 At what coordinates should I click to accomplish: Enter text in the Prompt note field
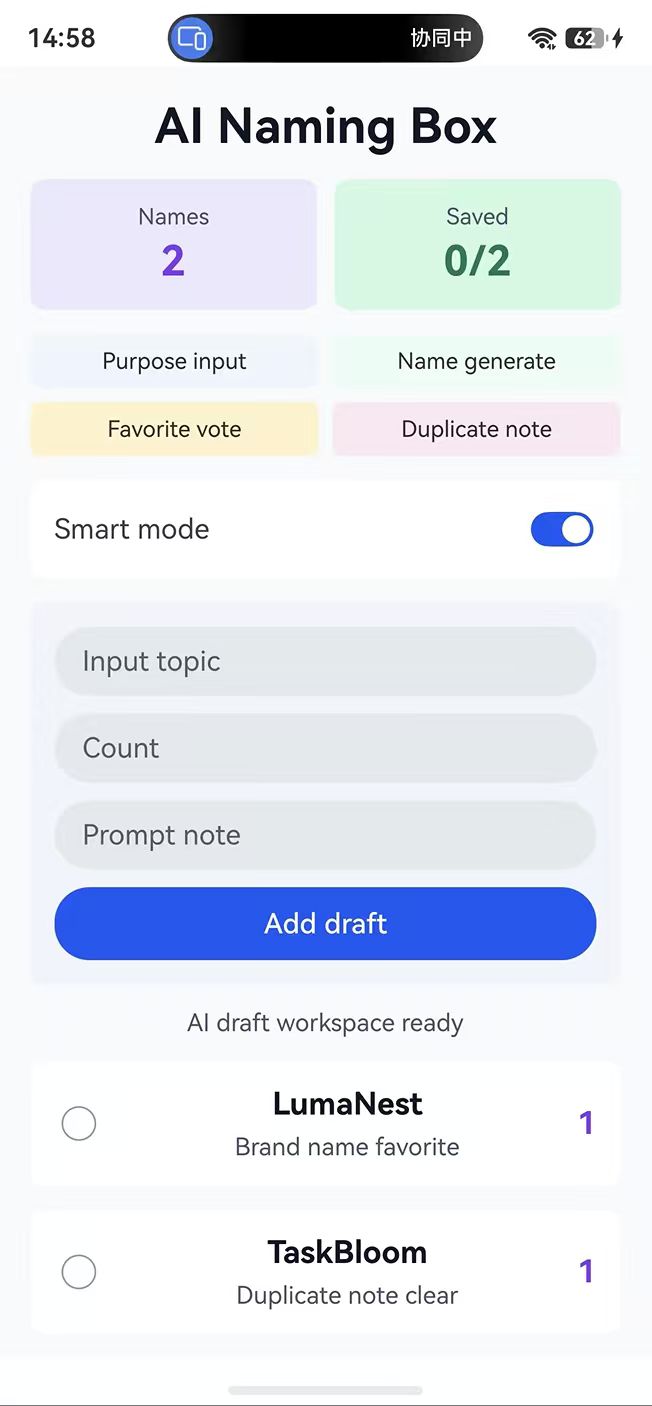coord(325,835)
